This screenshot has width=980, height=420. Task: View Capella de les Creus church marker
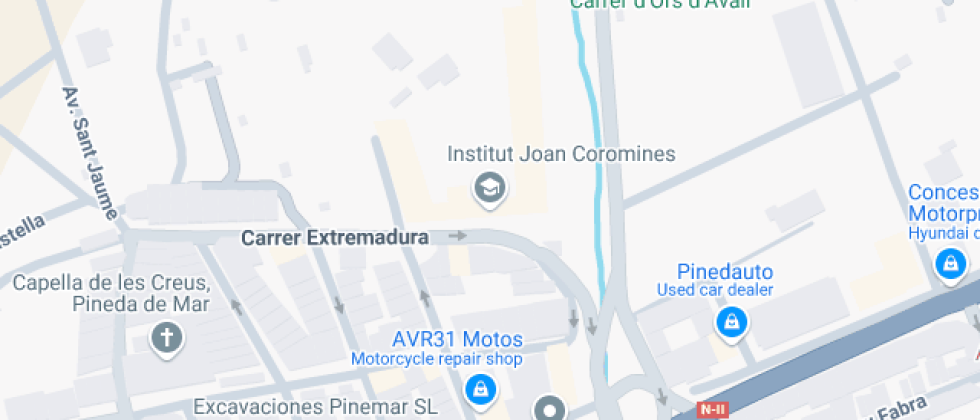(x=166, y=337)
